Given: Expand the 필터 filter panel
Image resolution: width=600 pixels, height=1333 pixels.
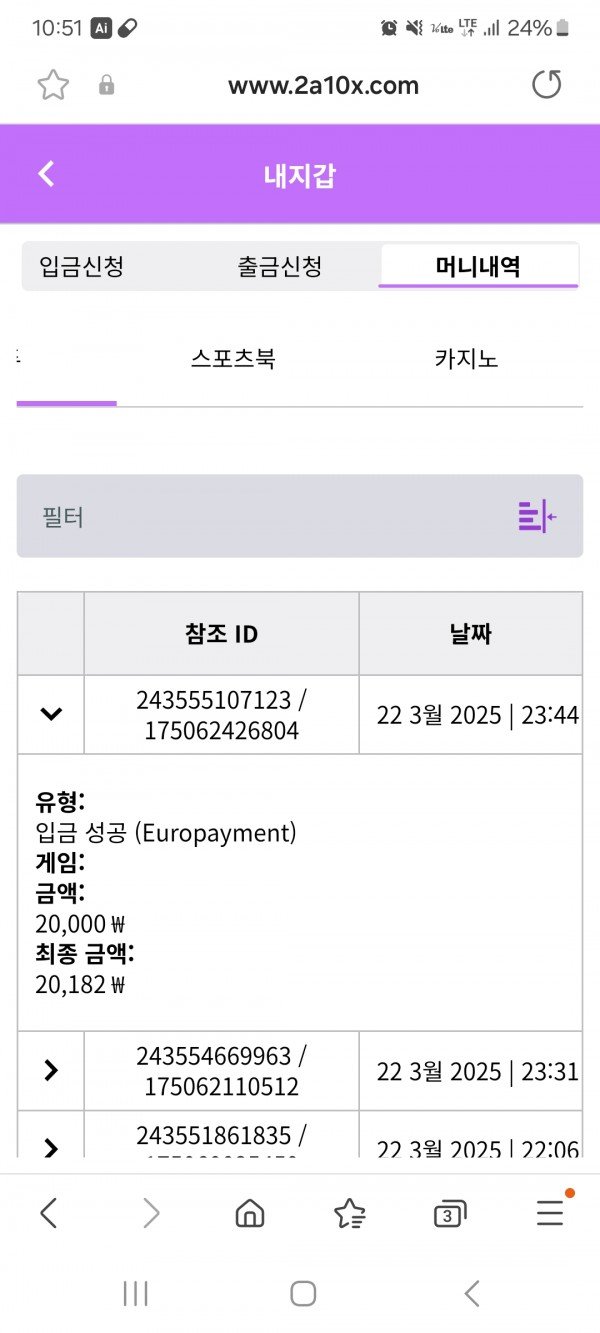Looking at the screenshot, I should [x=537, y=516].
